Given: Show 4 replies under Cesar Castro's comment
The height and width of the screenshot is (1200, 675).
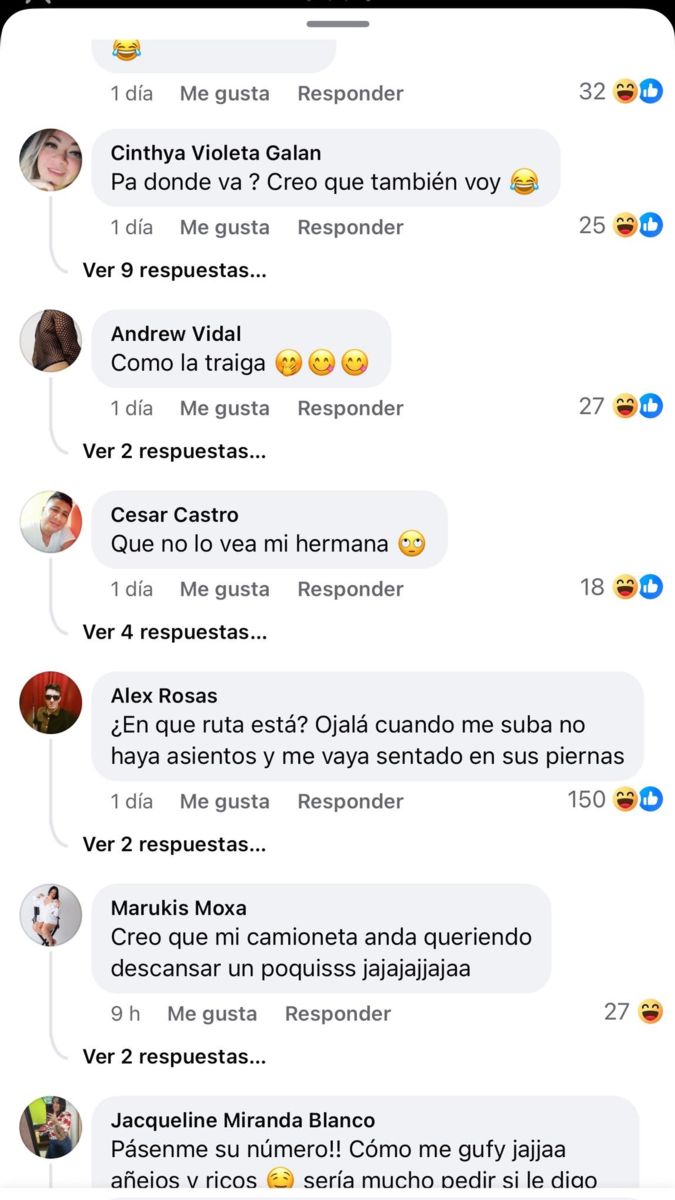Looking at the screenshot, I should 174,632.
